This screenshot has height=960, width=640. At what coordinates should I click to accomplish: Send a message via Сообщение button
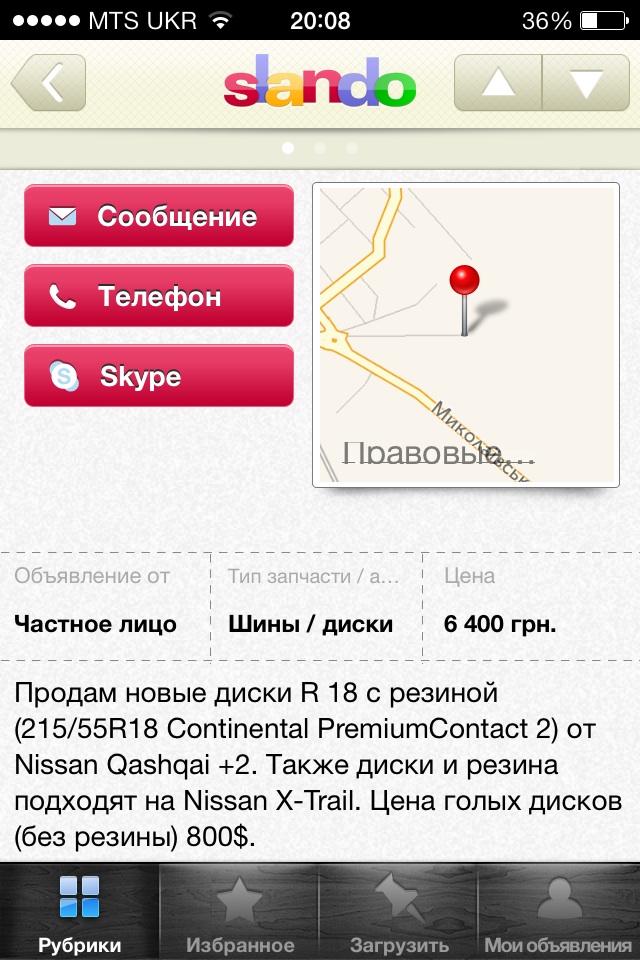159,216
